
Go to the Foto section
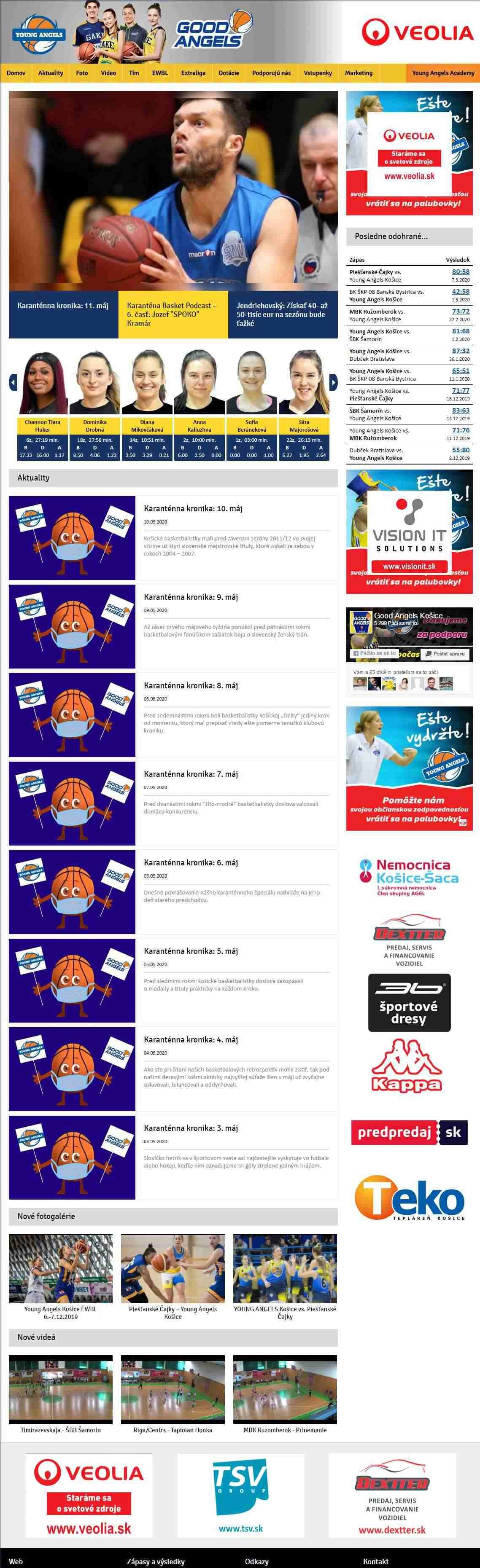(82, 73)
